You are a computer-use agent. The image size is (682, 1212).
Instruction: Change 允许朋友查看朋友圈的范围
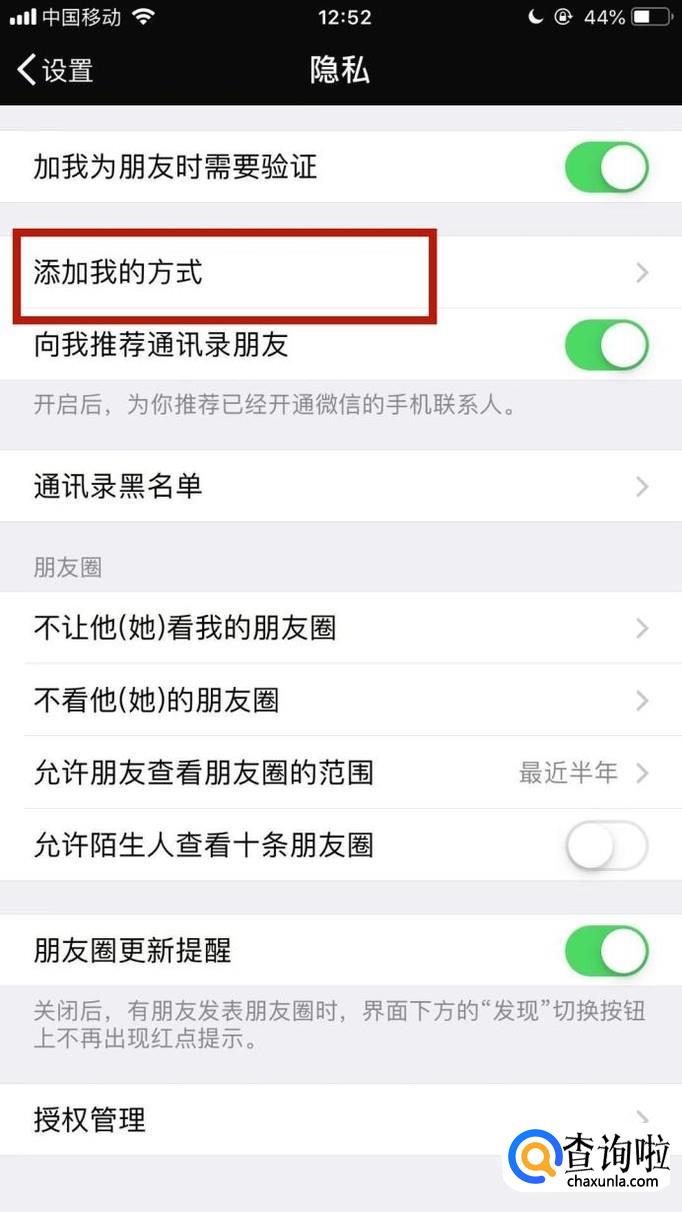coord(341,772)
